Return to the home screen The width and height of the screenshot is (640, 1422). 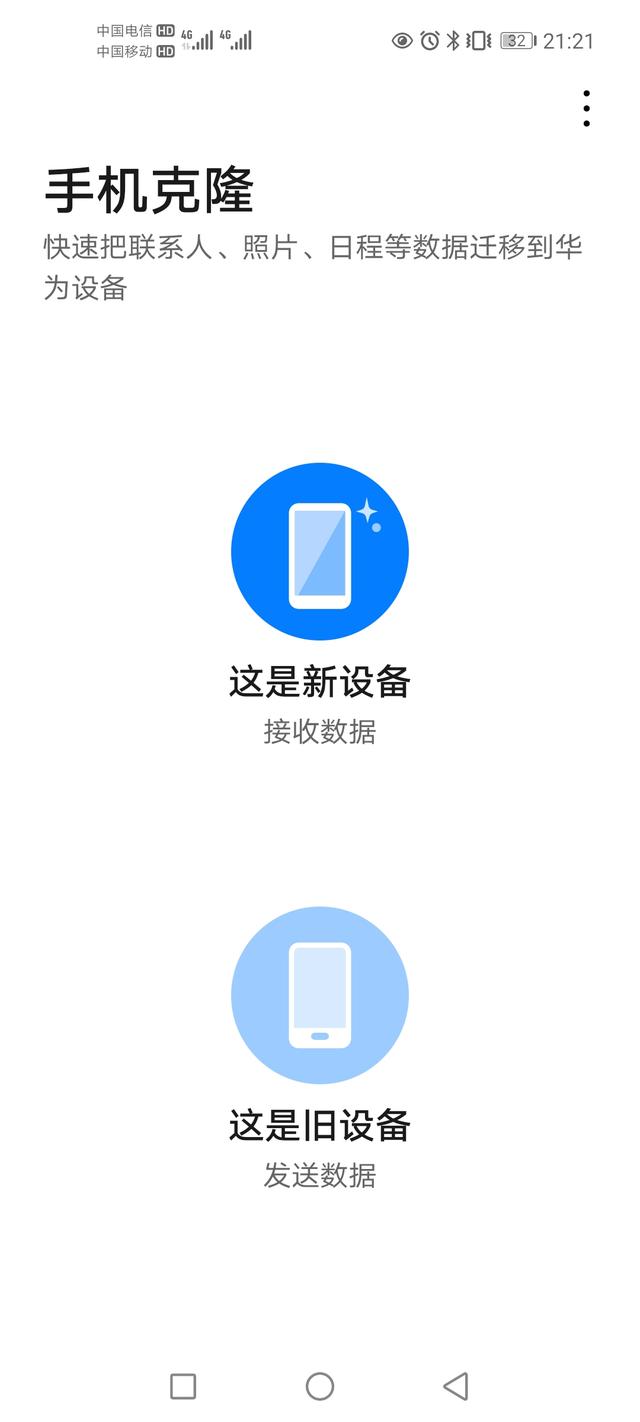320,1386
